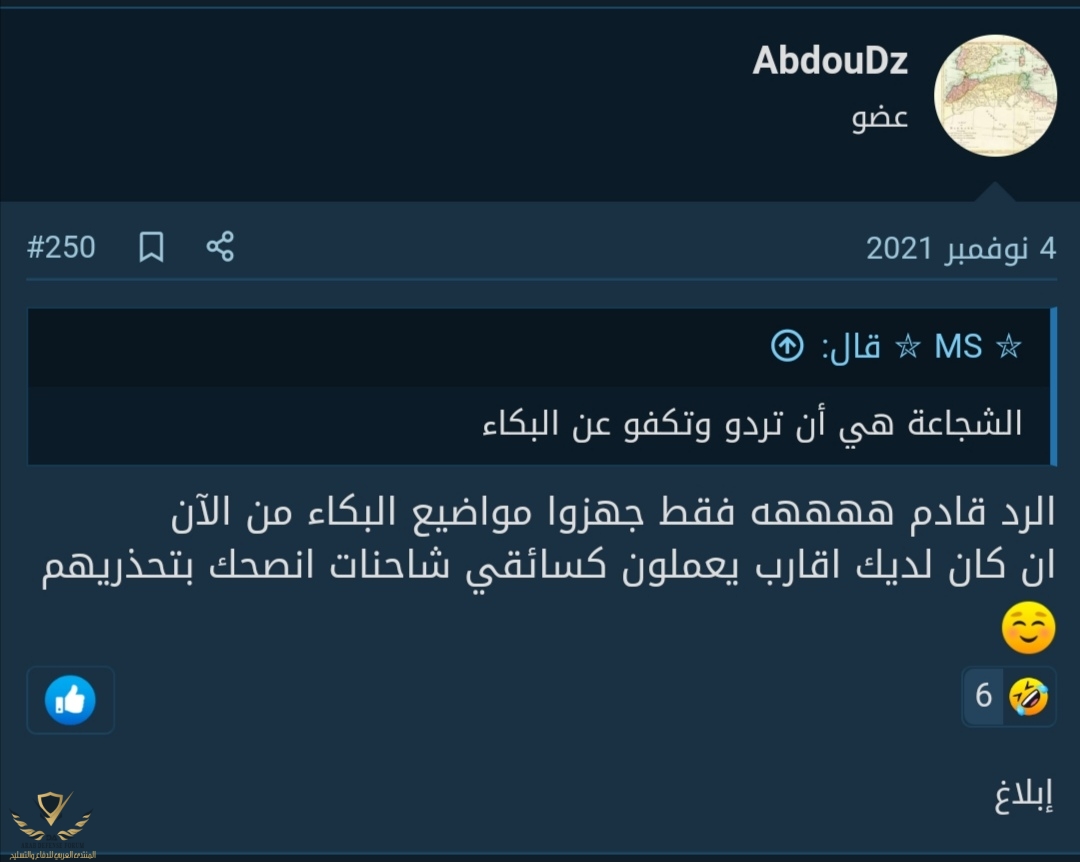
Task: Open the 4 نوفمبر 2021 date link
Action: (x=960, y=249)
